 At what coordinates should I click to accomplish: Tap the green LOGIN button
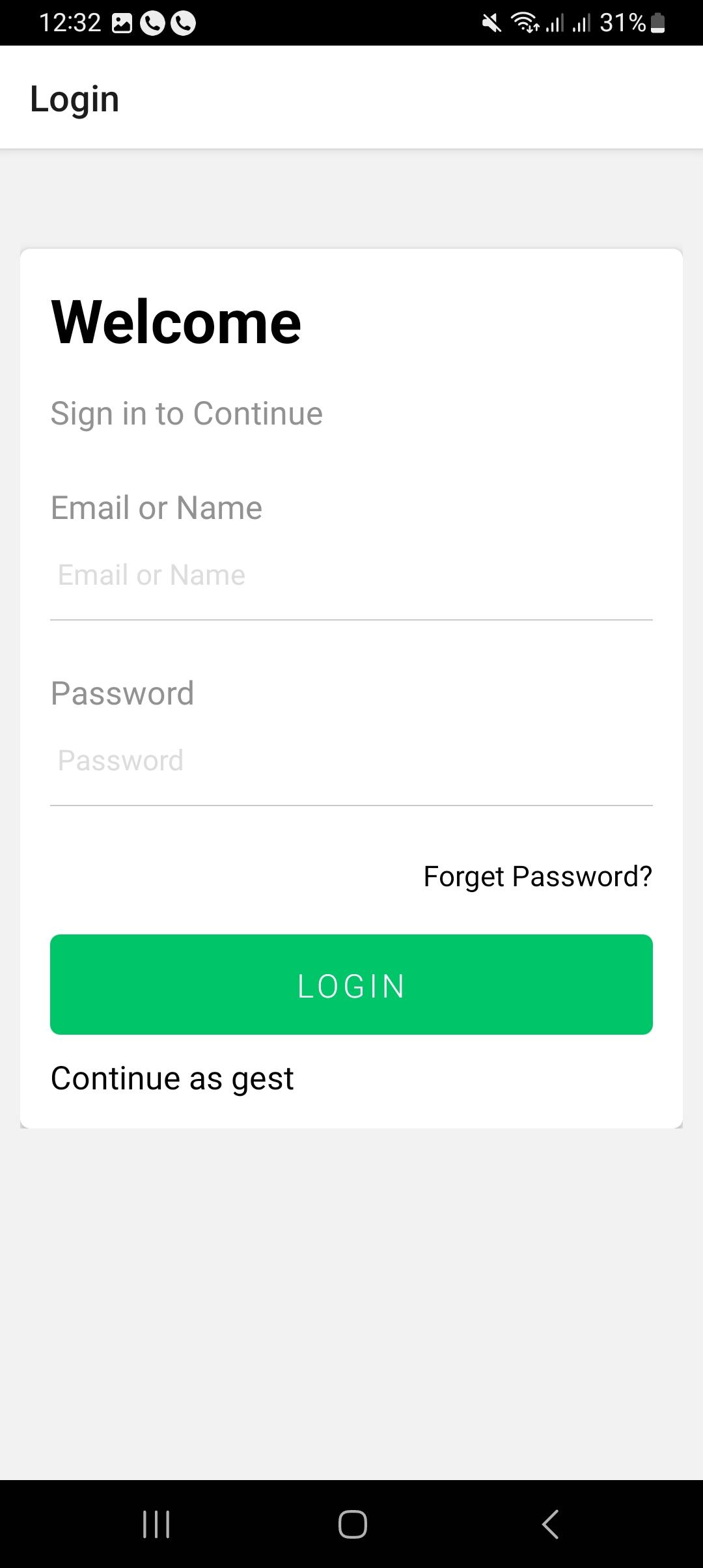tap(351, 985)
